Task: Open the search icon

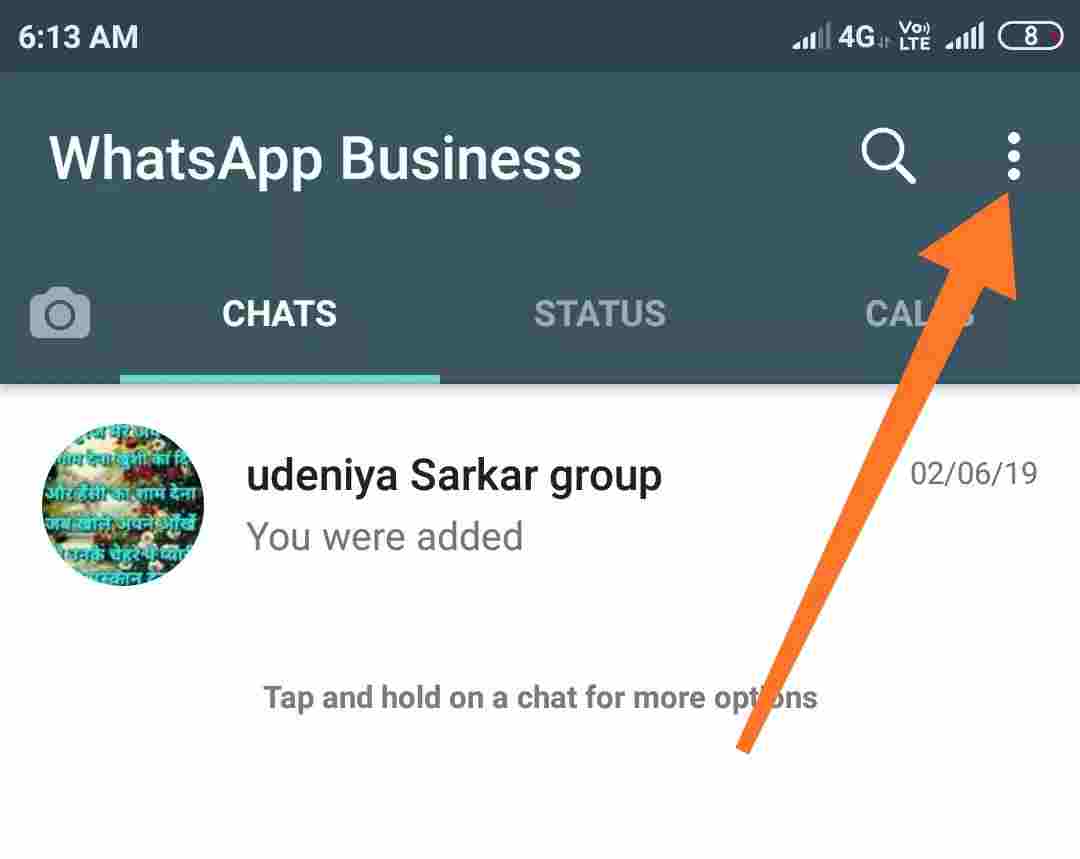Action: [888, 158]
